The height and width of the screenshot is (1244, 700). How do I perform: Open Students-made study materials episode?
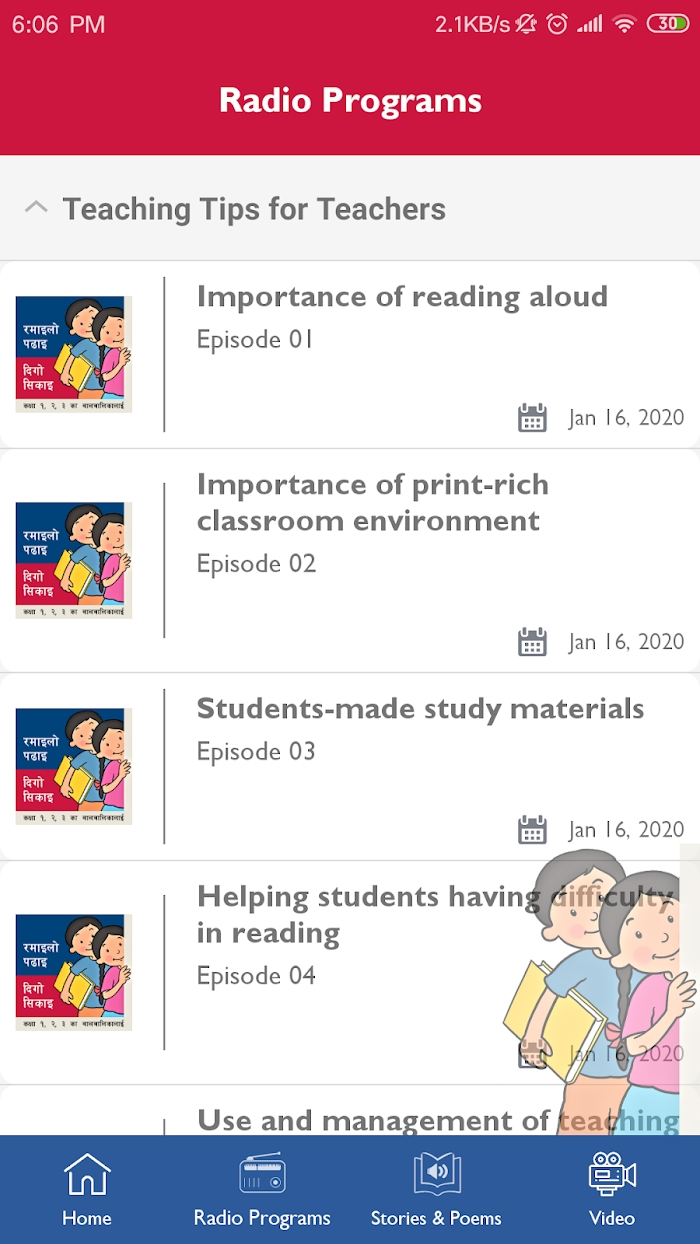tap(350, 766)
